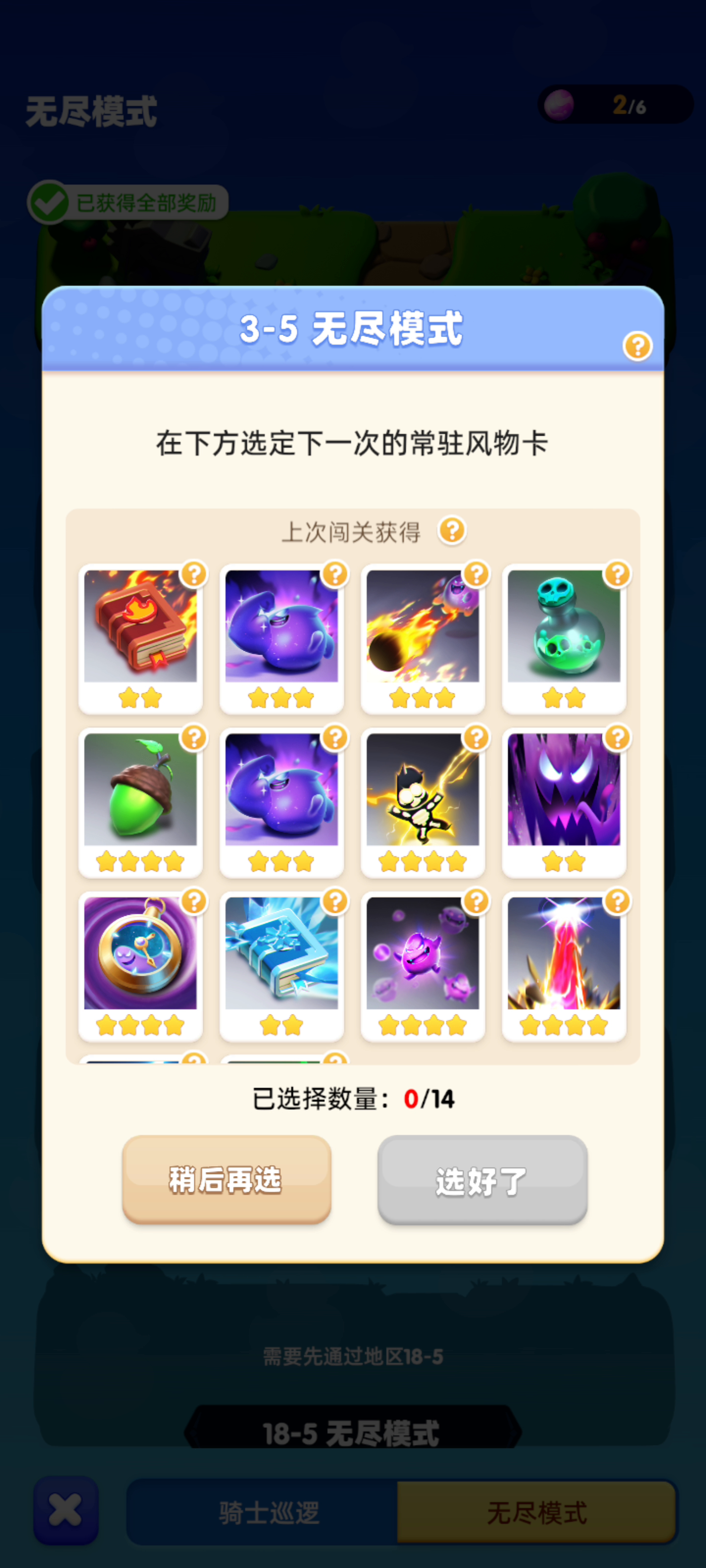Pick the green acorn card
706x1568 pixels.
pos(140,802)
